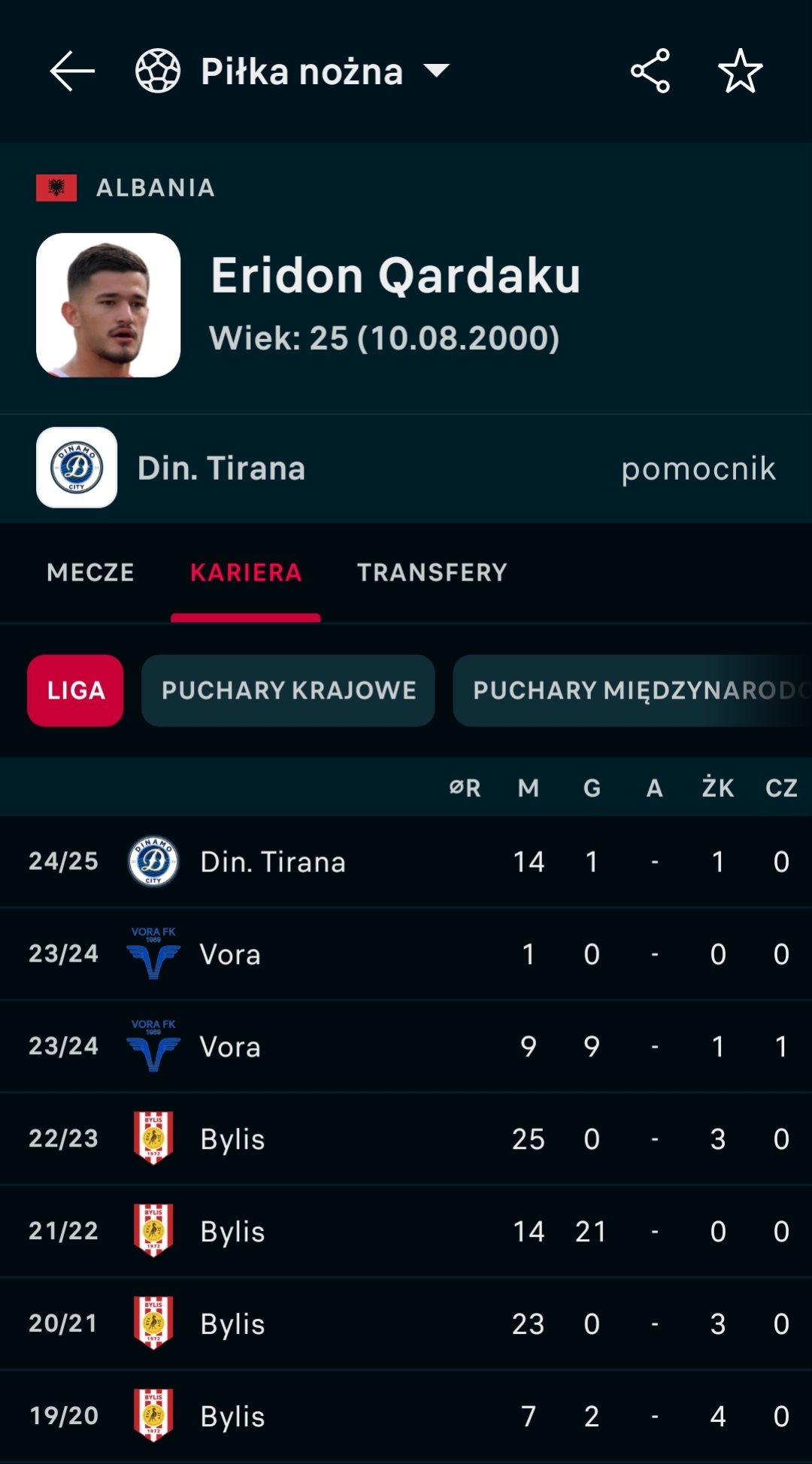Viewport: 812px width, 1464px height.
Task: Switch to the Transfery tab
Action: pos(432,573)
